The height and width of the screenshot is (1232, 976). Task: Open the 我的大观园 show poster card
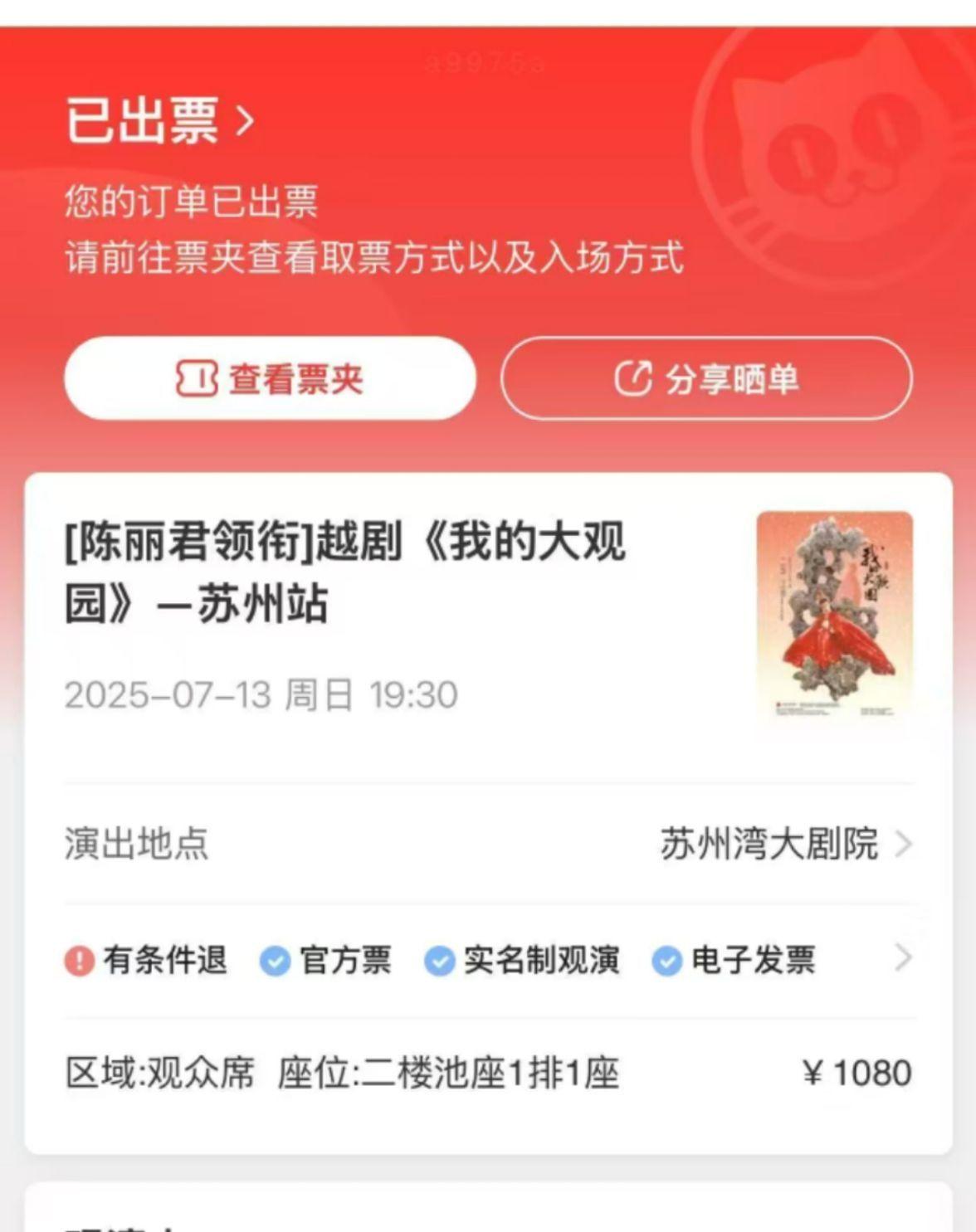point(834,614)
